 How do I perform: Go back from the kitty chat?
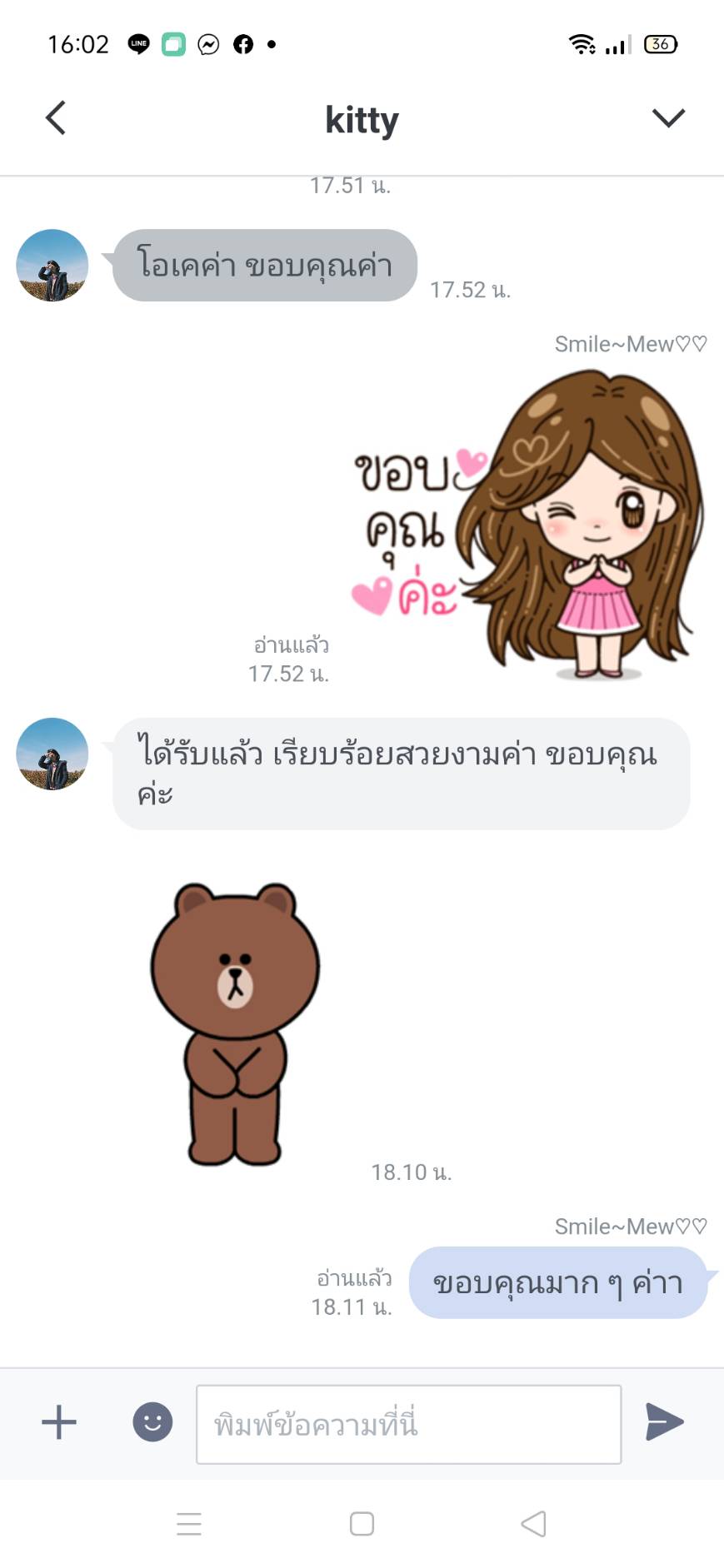click(56, 118)
